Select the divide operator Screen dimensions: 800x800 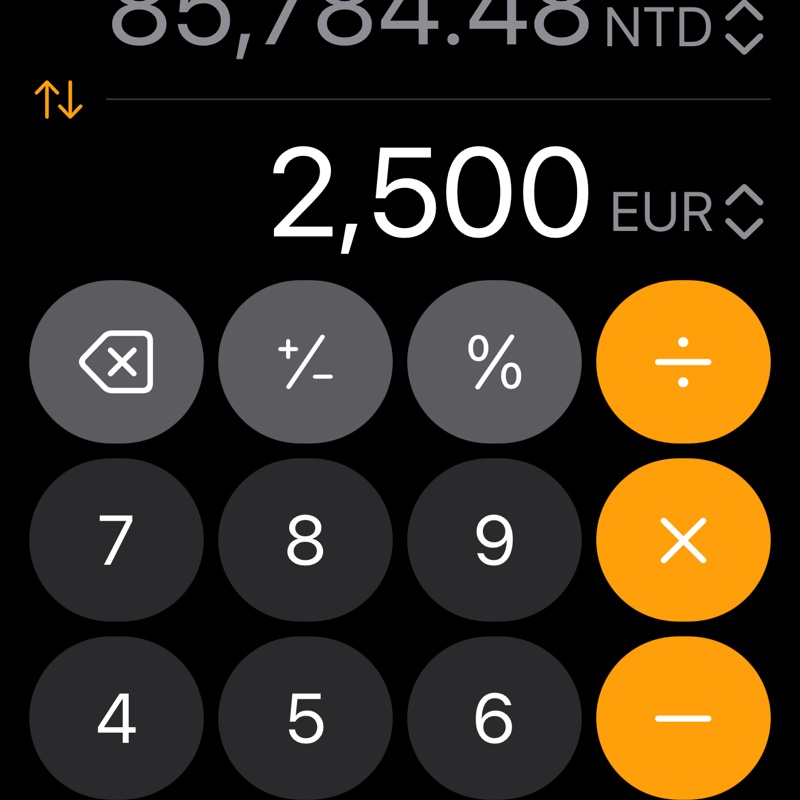click(x=683, y=361)
